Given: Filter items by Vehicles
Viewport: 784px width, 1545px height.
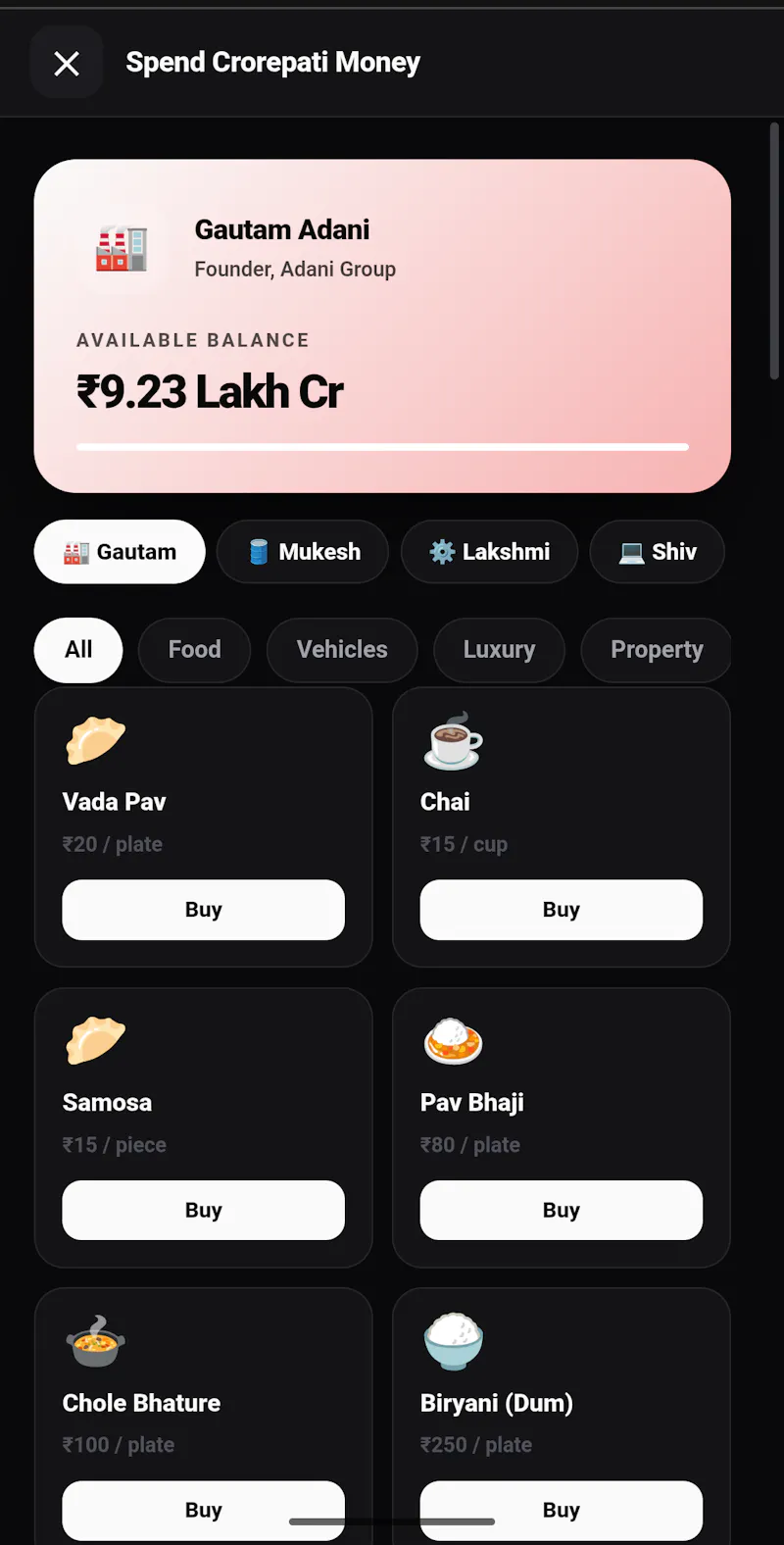Looking at the screenshot, I should tap(342, 650).
